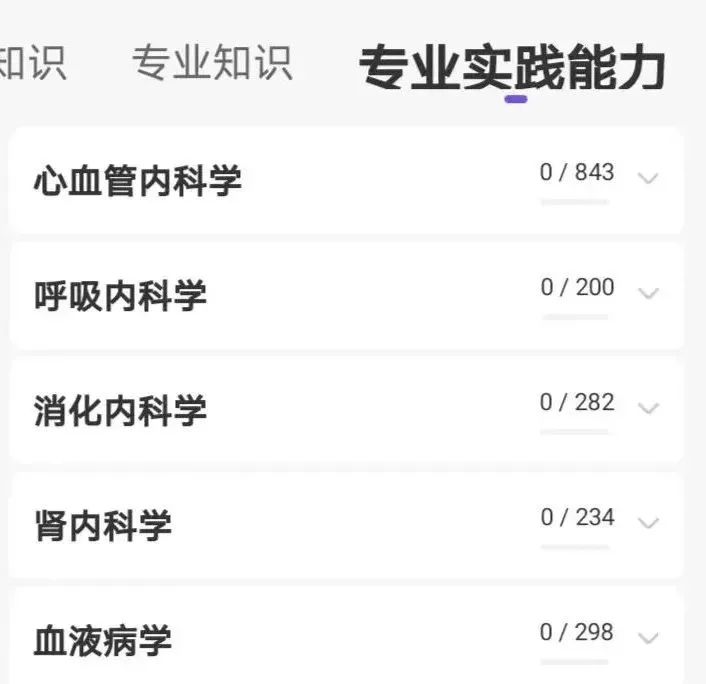Switch to the 专业知识 tab
This screenshot has width=706, height=684.
point(212,63)
